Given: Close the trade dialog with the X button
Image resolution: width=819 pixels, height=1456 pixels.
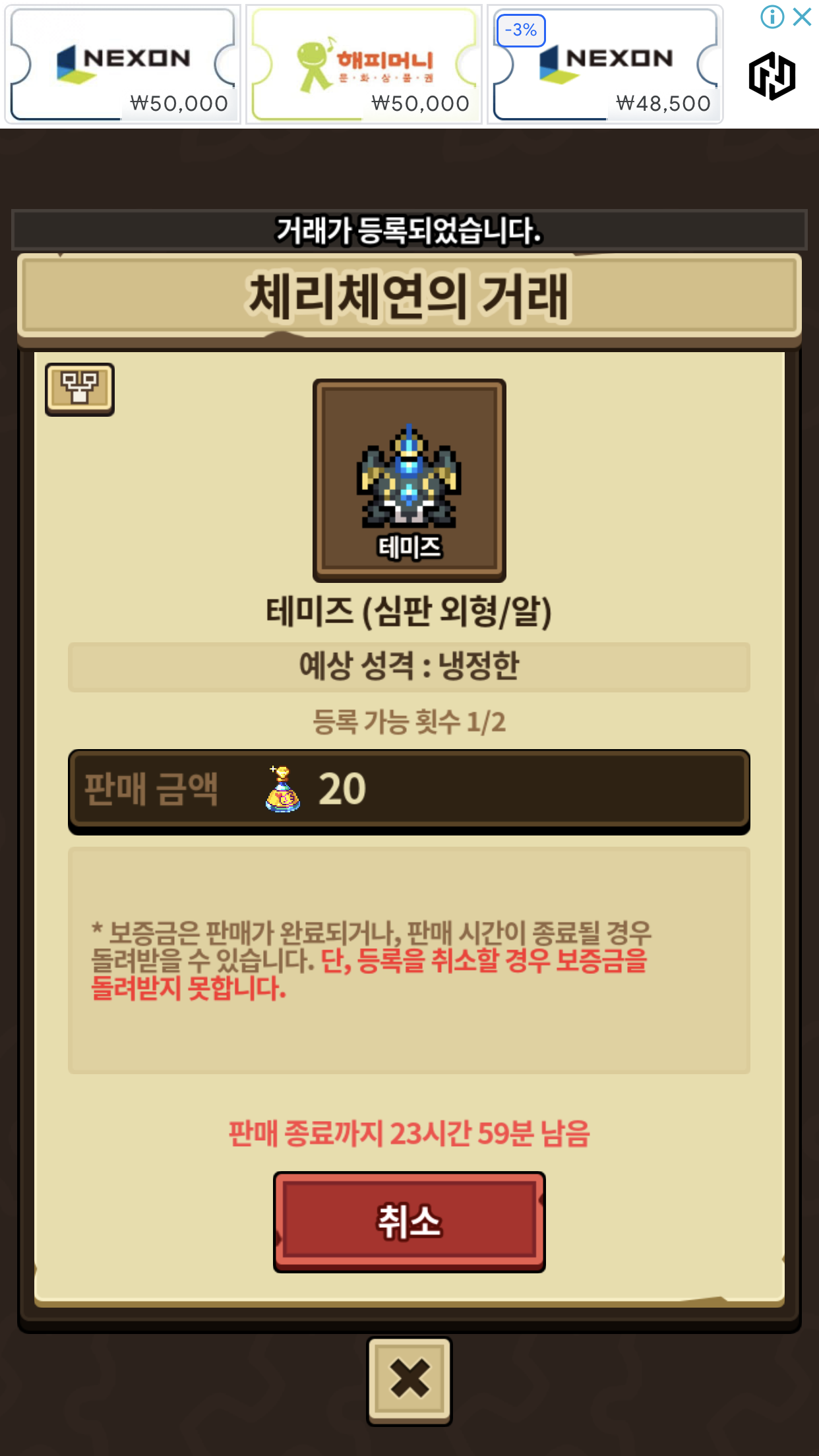Looking at the screenshot, I should pos(409,1380).
